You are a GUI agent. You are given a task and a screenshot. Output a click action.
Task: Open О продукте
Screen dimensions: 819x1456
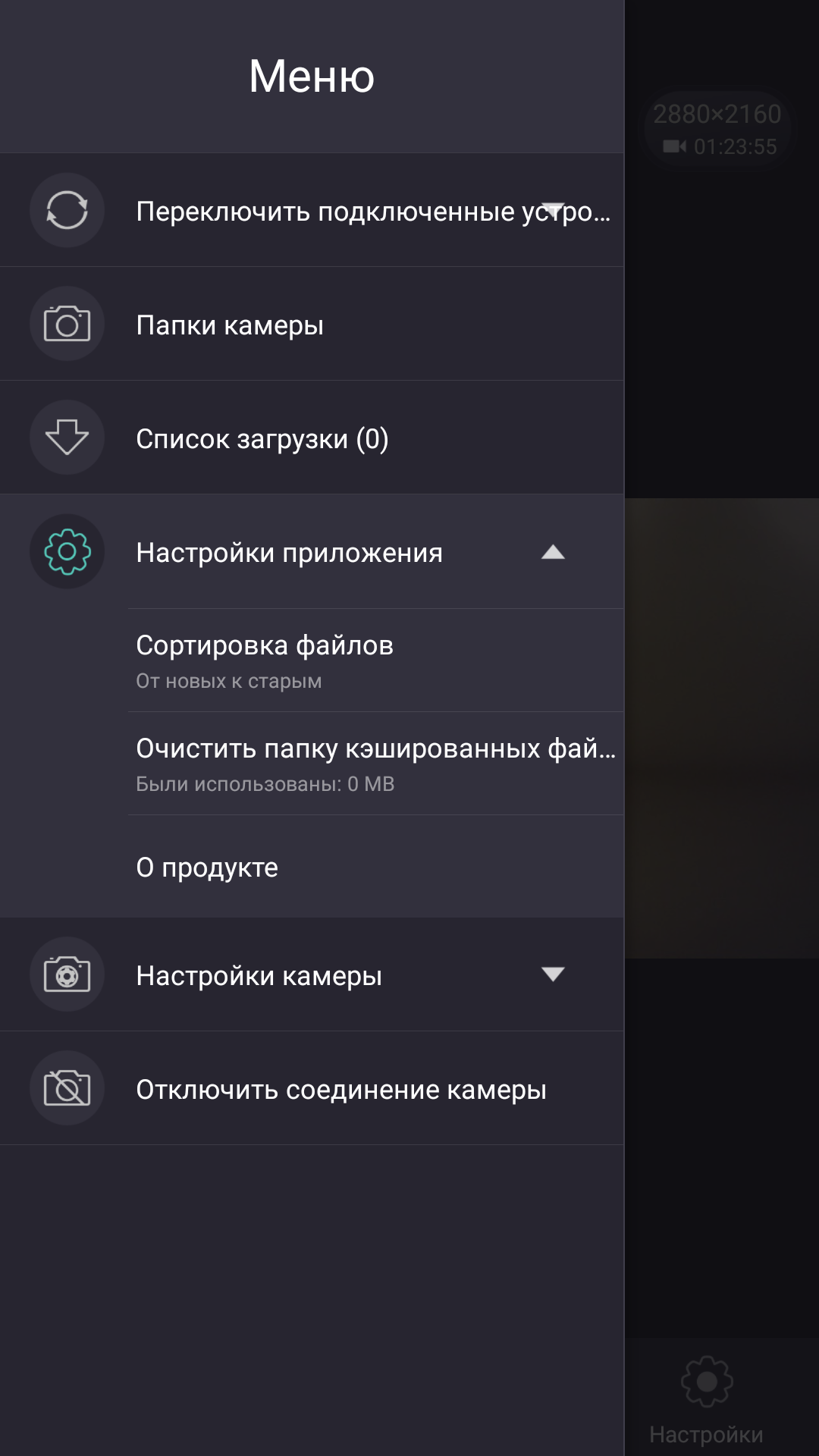[x=376, y=867]
